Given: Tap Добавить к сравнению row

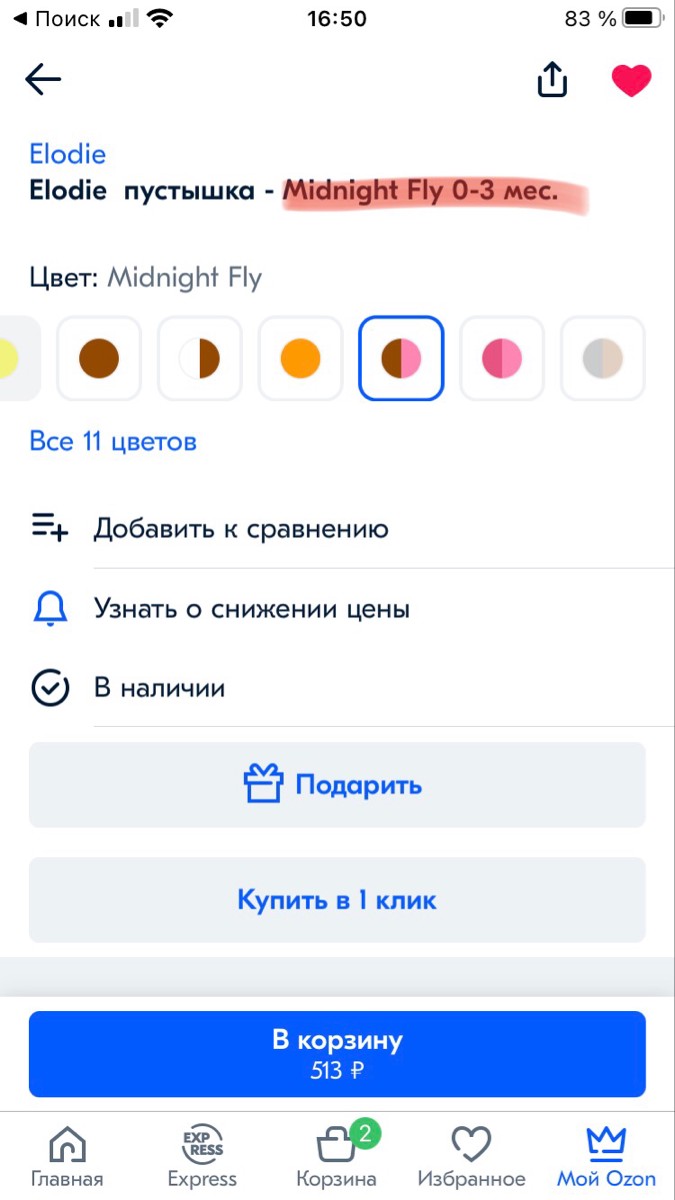Looking at the screenshot, I should point(240,529).
